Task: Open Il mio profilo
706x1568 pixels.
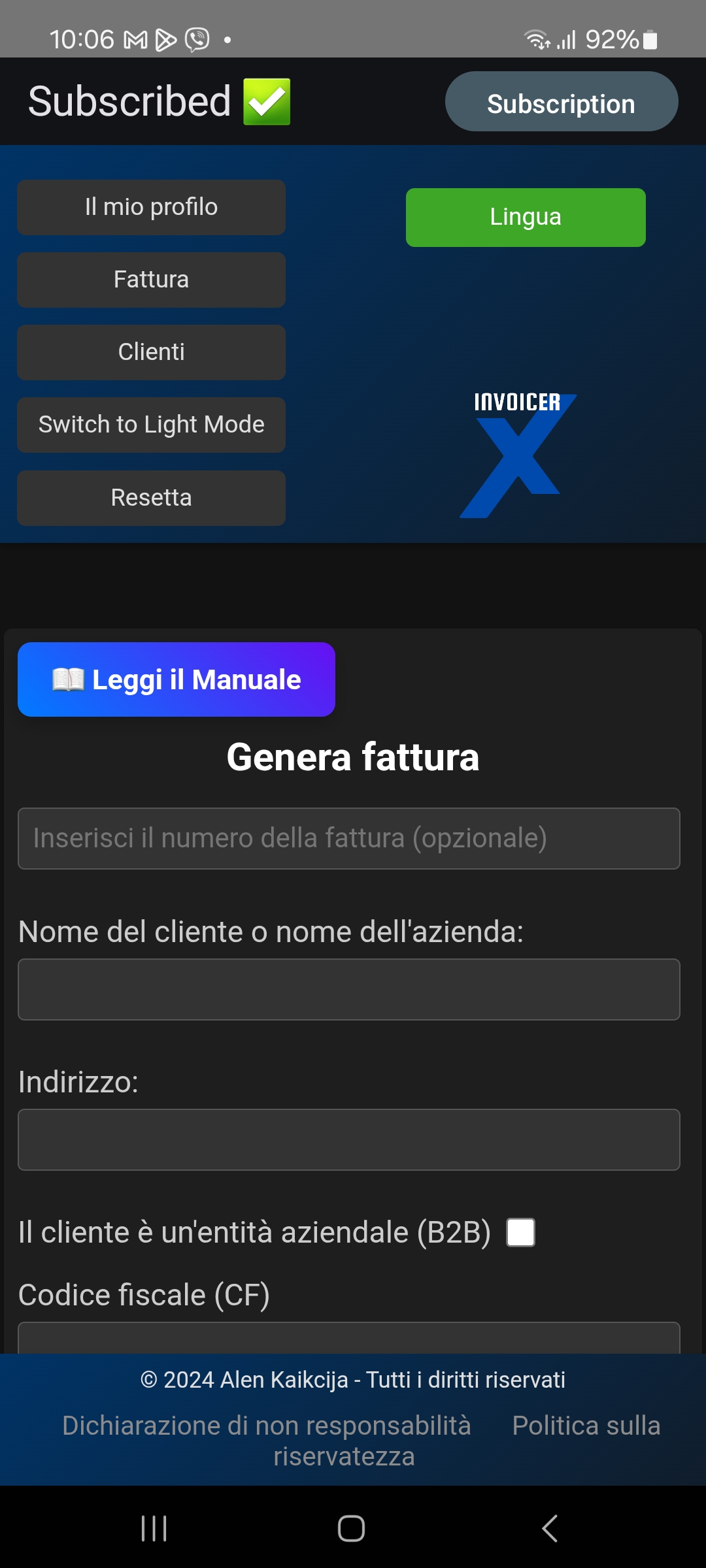Action: point(151,207)
